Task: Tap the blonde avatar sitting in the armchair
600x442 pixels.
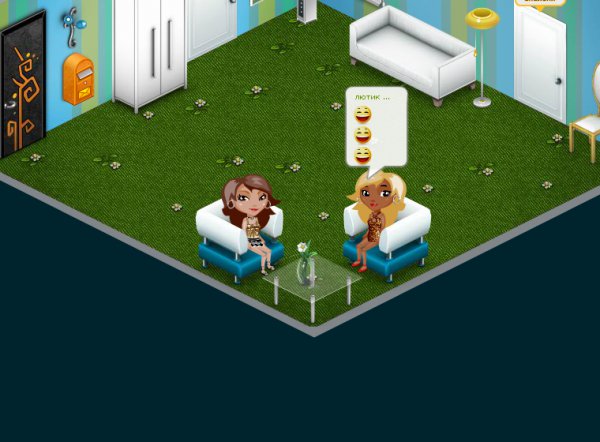Action: (x=374, y=213)
